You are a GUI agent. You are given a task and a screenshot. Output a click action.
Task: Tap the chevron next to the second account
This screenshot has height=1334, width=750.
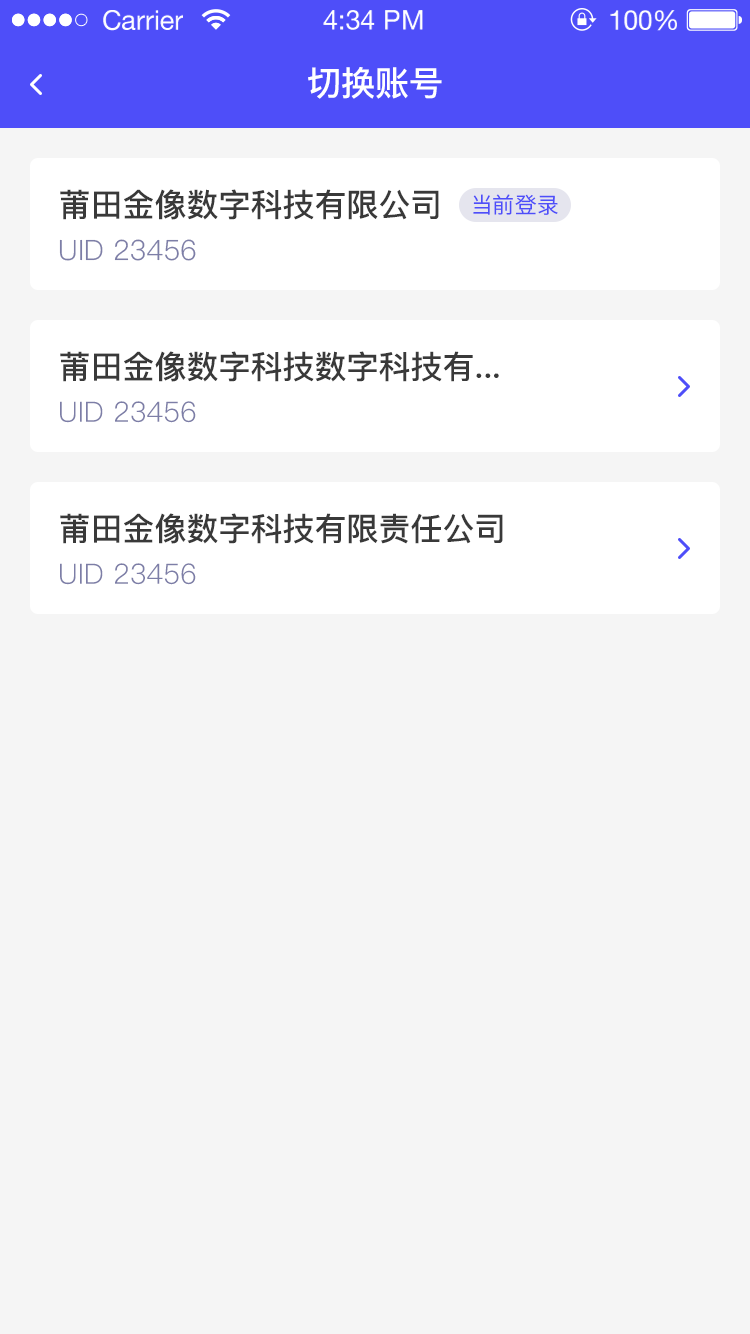pos(683,386)
